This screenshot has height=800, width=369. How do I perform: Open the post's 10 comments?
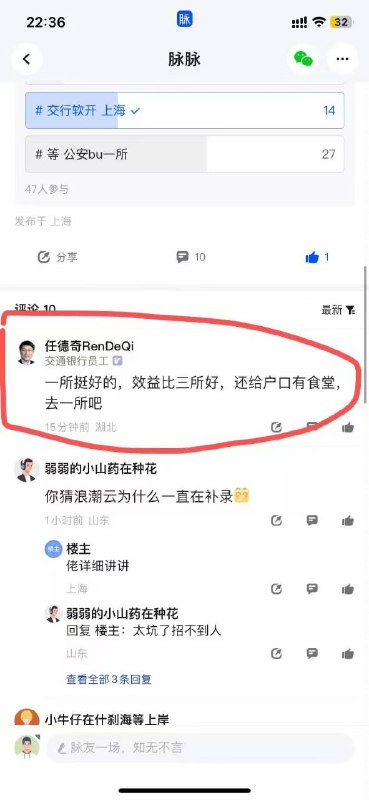click(x=191, y=257)
